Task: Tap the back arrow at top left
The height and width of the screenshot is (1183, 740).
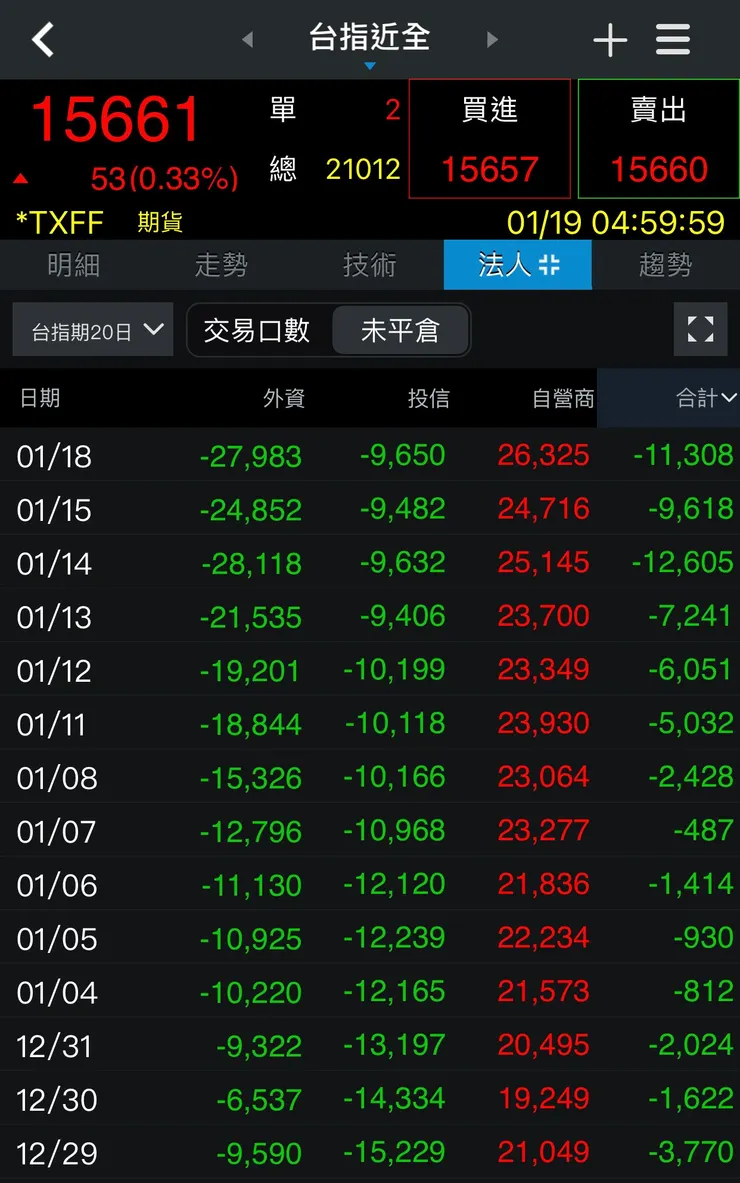Action: pos(42,39)
